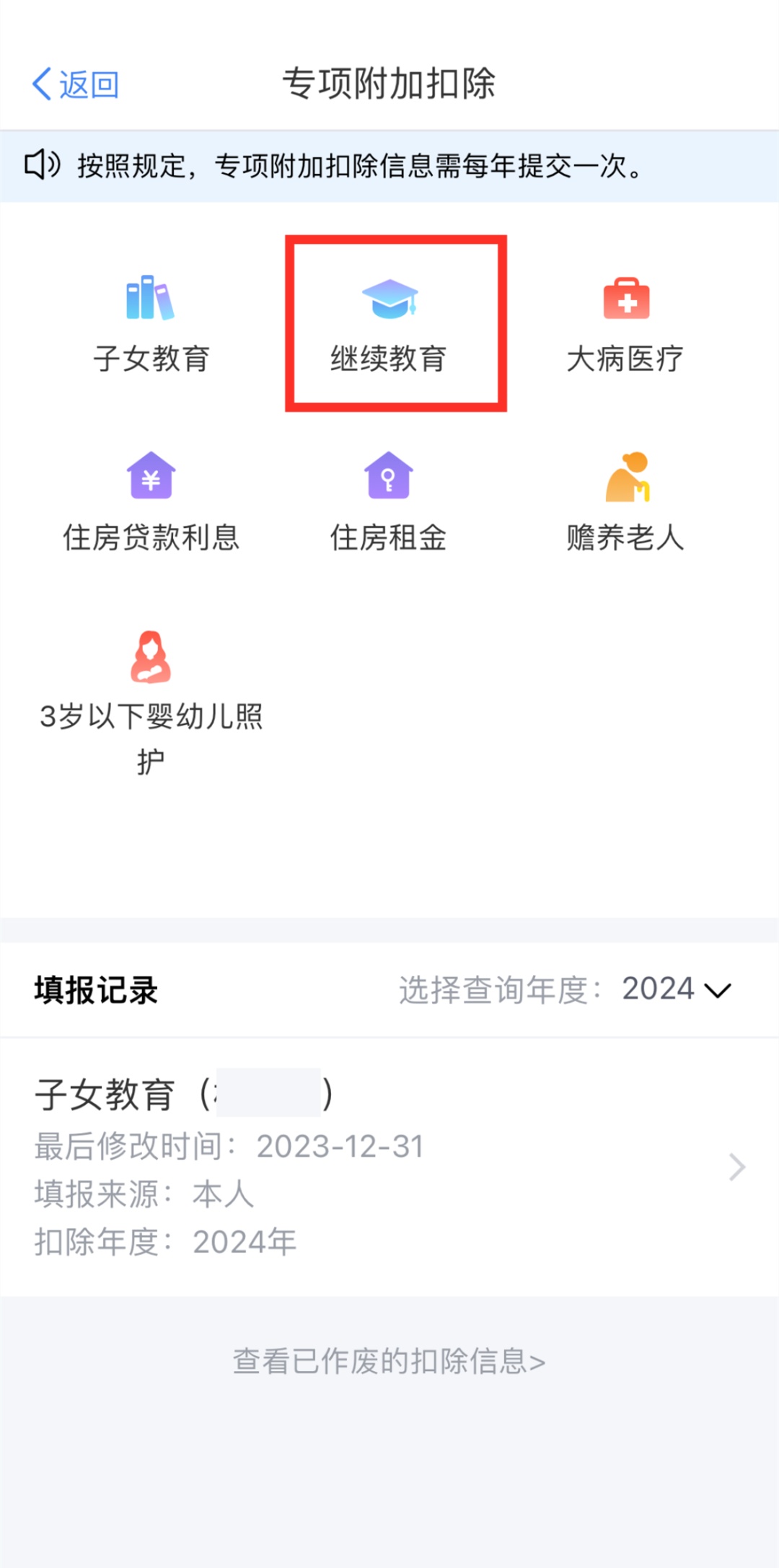Choose 住房贷款利息 deduction

click(151, 503)
